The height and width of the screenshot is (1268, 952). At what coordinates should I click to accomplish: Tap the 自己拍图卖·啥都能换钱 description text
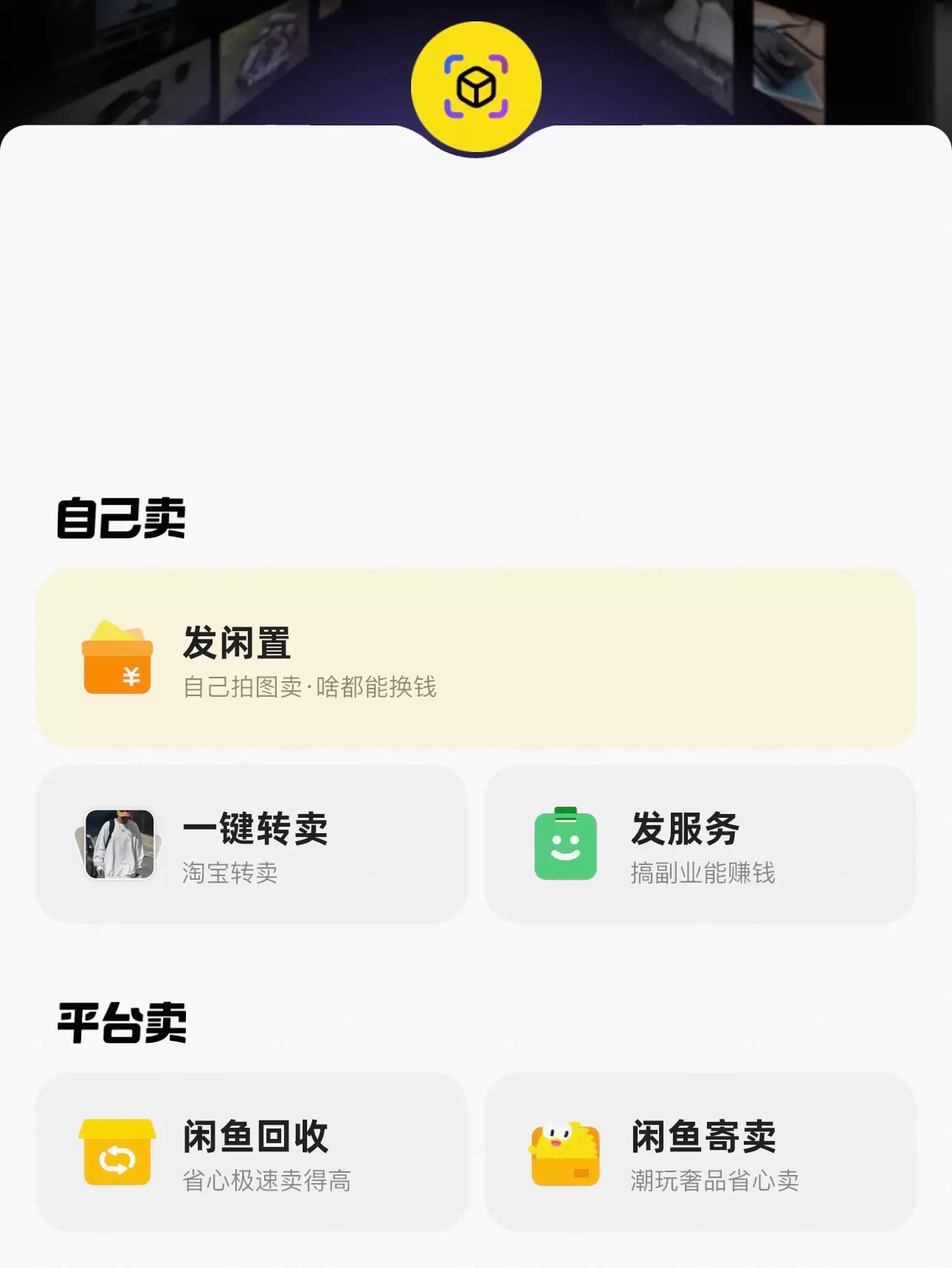coord(311,689)
